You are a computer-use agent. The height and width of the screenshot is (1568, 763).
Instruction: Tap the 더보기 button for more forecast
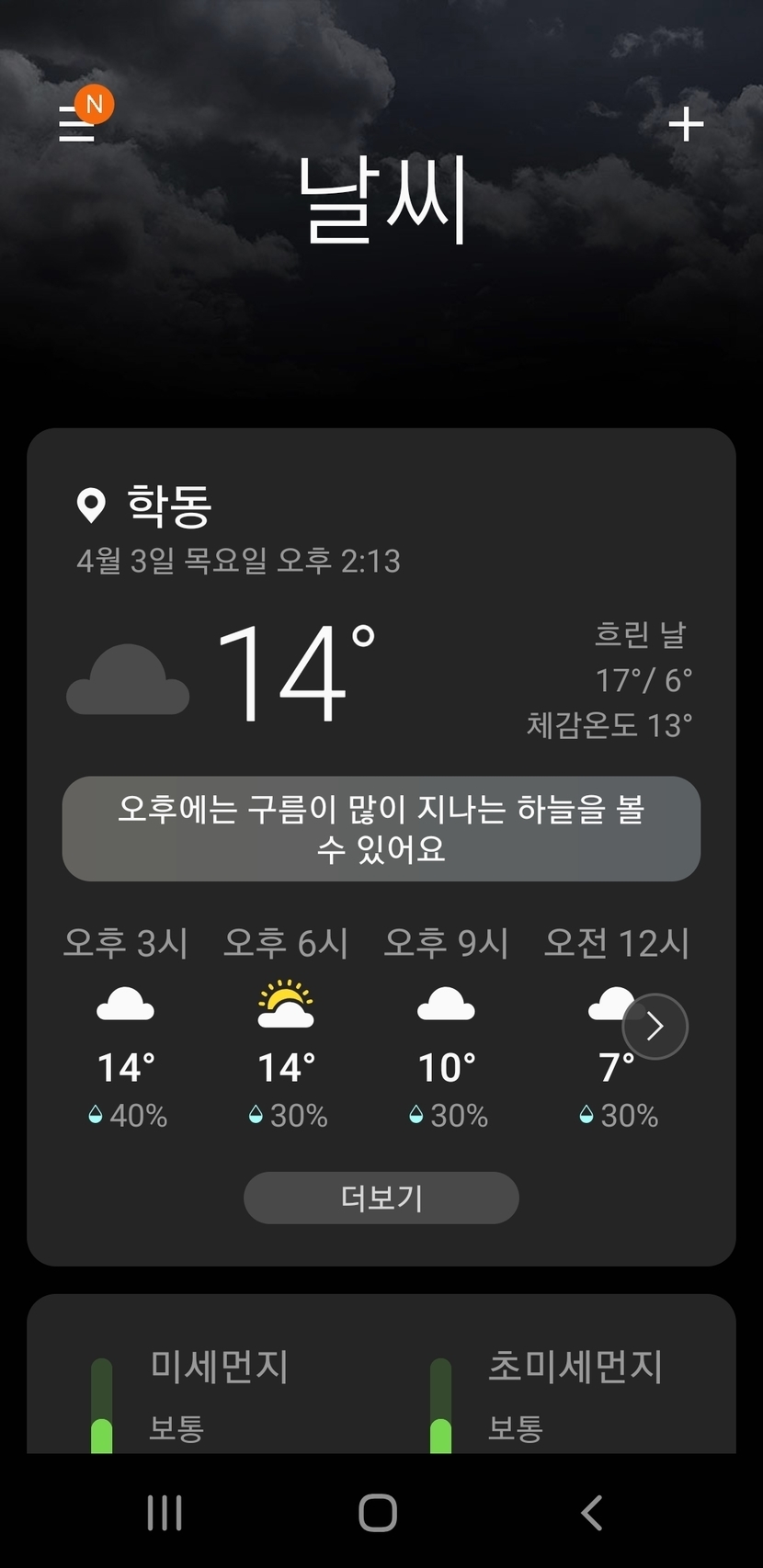coord(381,1198)
